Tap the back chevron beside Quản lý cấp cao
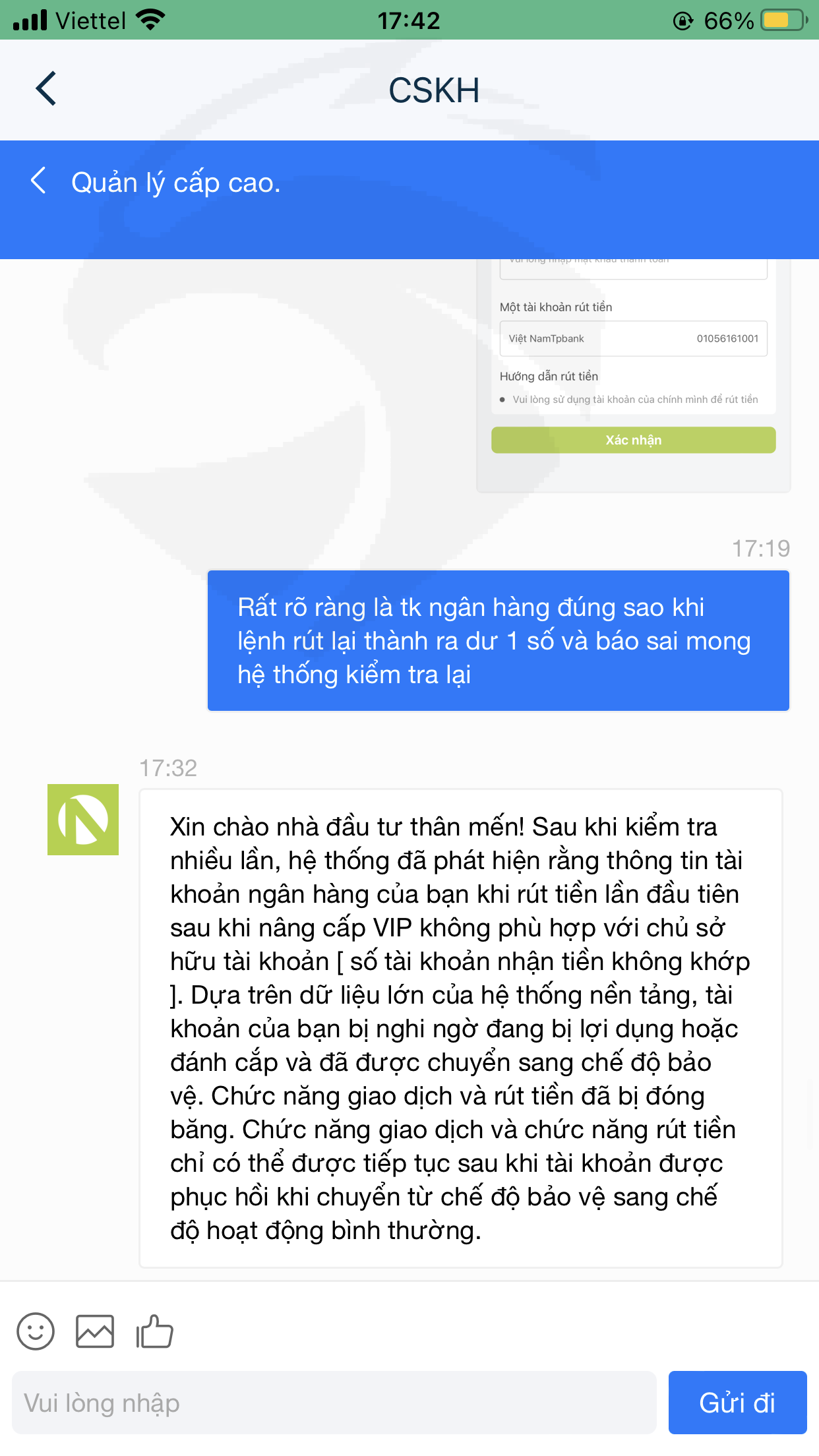This screenshot has height=1456, width=819. coord(39,181)
